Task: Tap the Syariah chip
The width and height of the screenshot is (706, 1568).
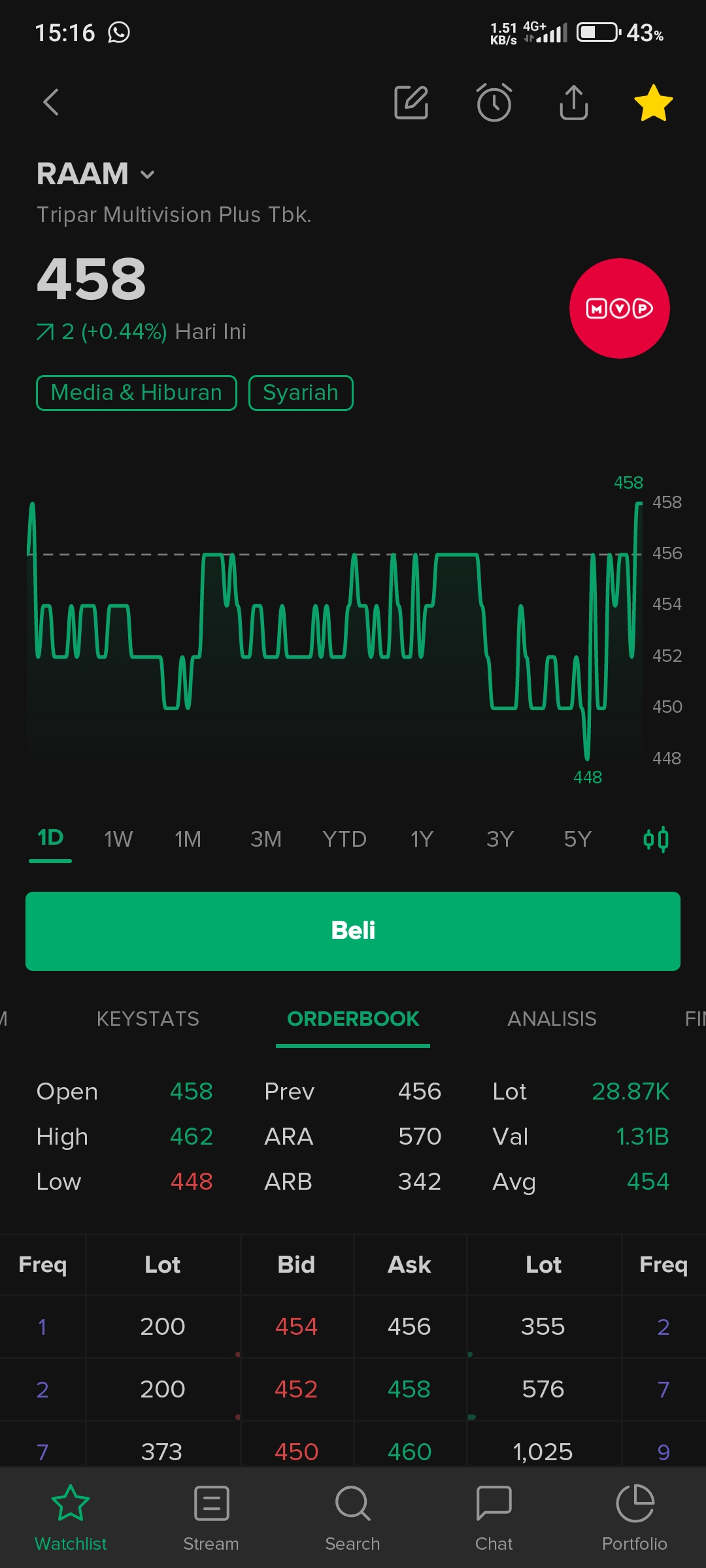Action: coord(301,393)
